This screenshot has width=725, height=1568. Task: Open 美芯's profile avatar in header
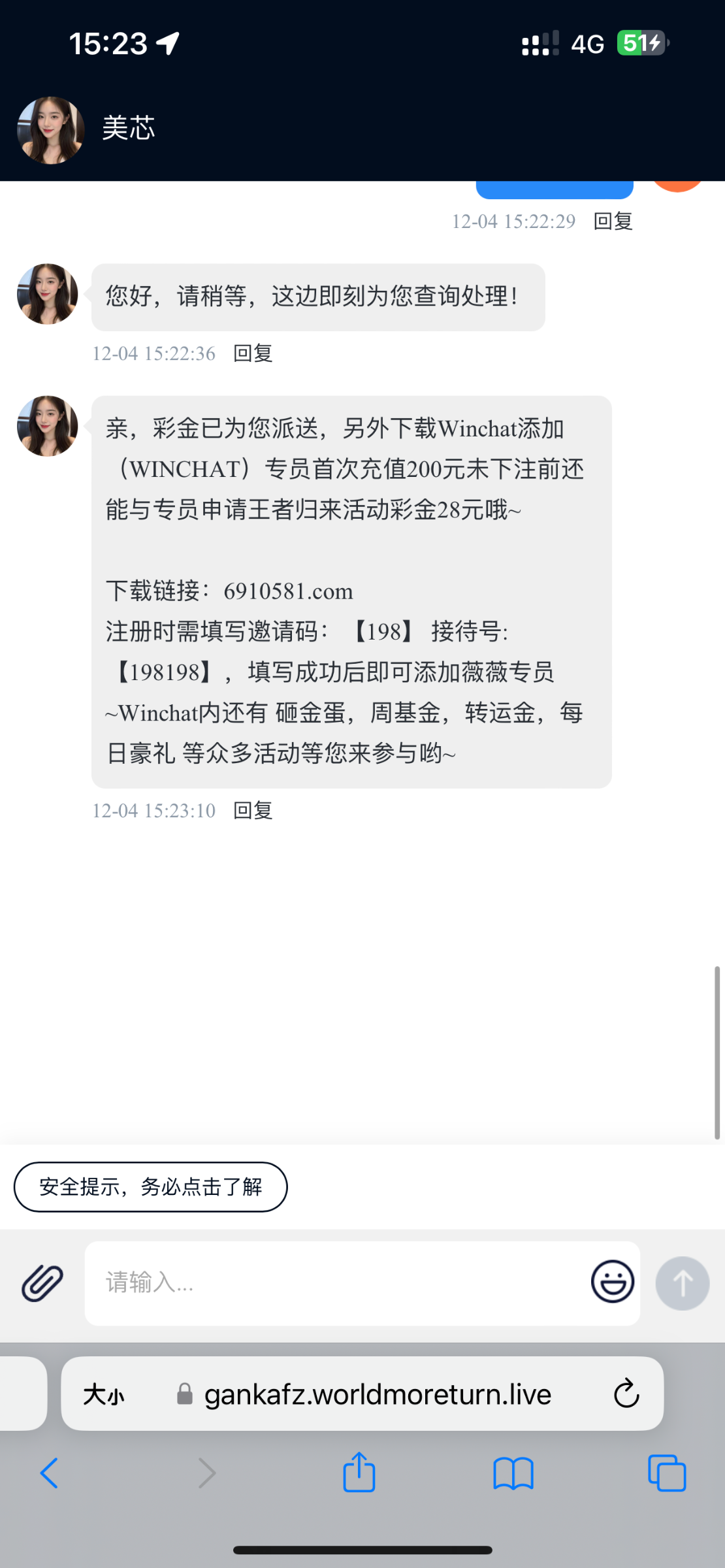[x=50, y=129]
